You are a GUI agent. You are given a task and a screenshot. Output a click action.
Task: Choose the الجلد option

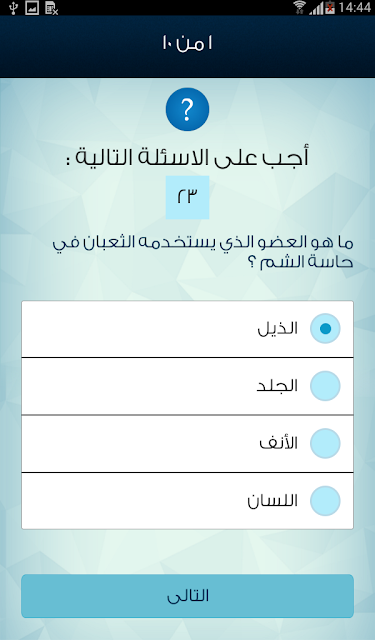click(187, 386)
